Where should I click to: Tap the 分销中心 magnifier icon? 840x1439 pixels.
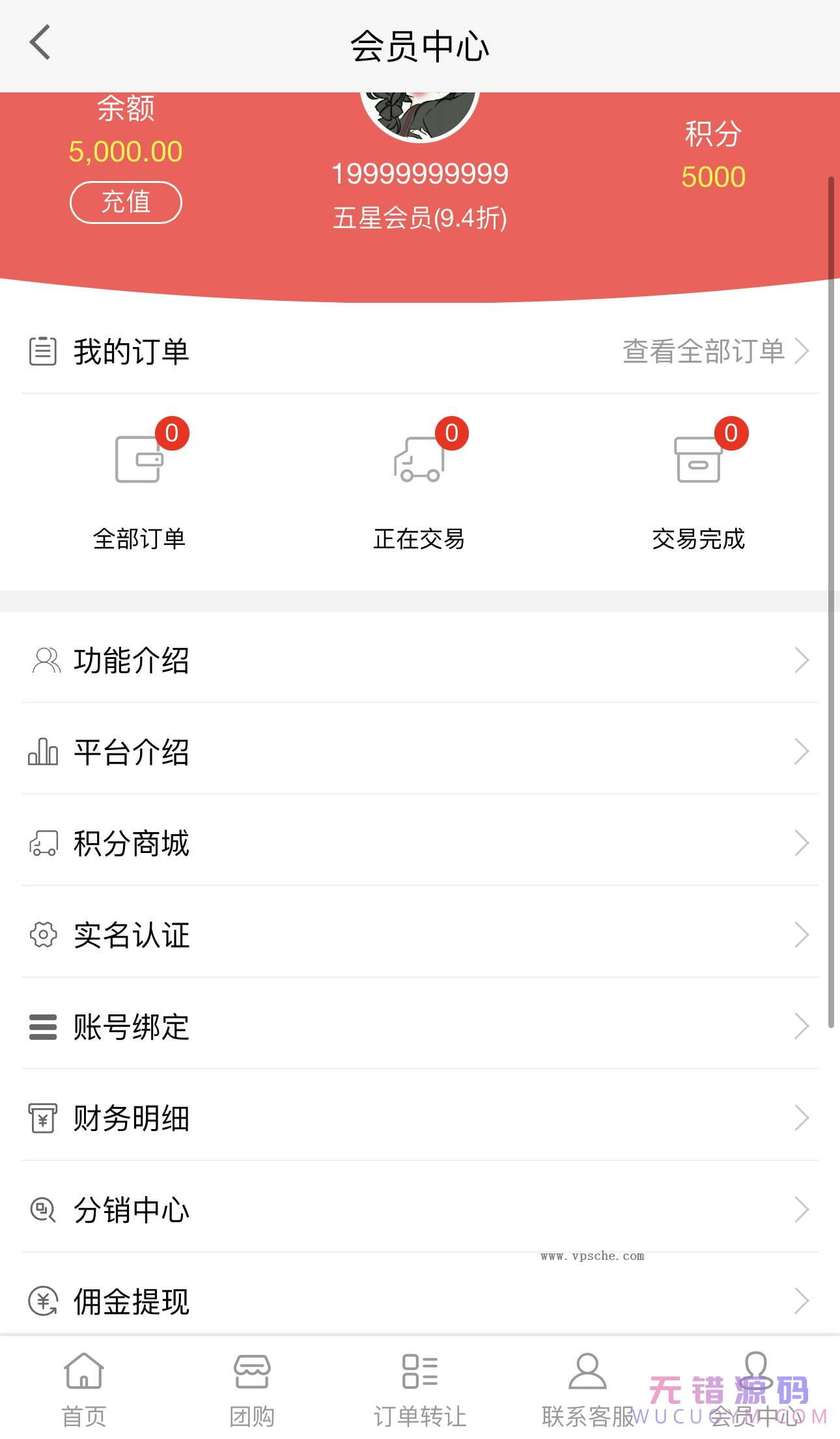pos(43,1210)
